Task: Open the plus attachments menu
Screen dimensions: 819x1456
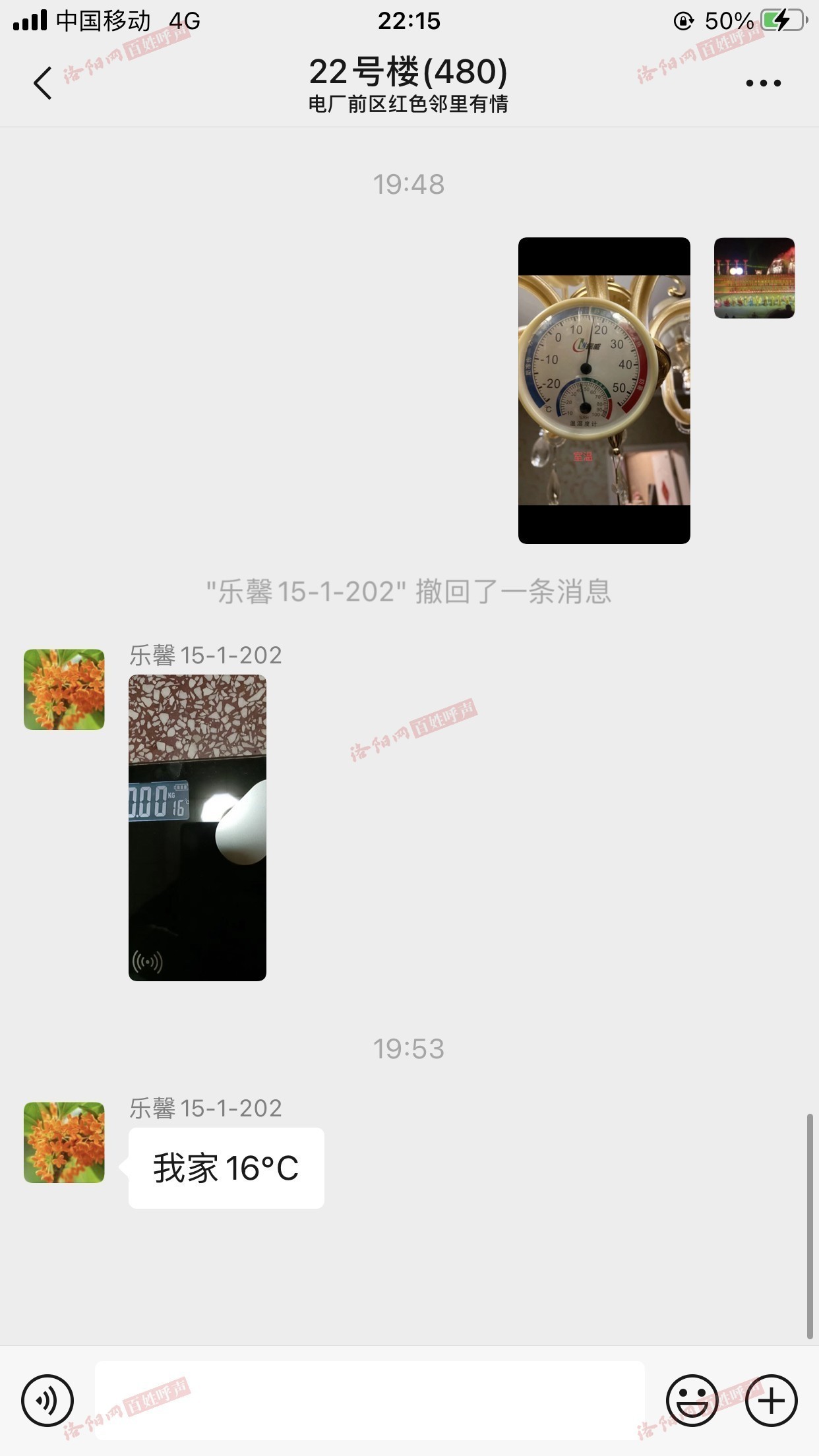Action: 771,1400
